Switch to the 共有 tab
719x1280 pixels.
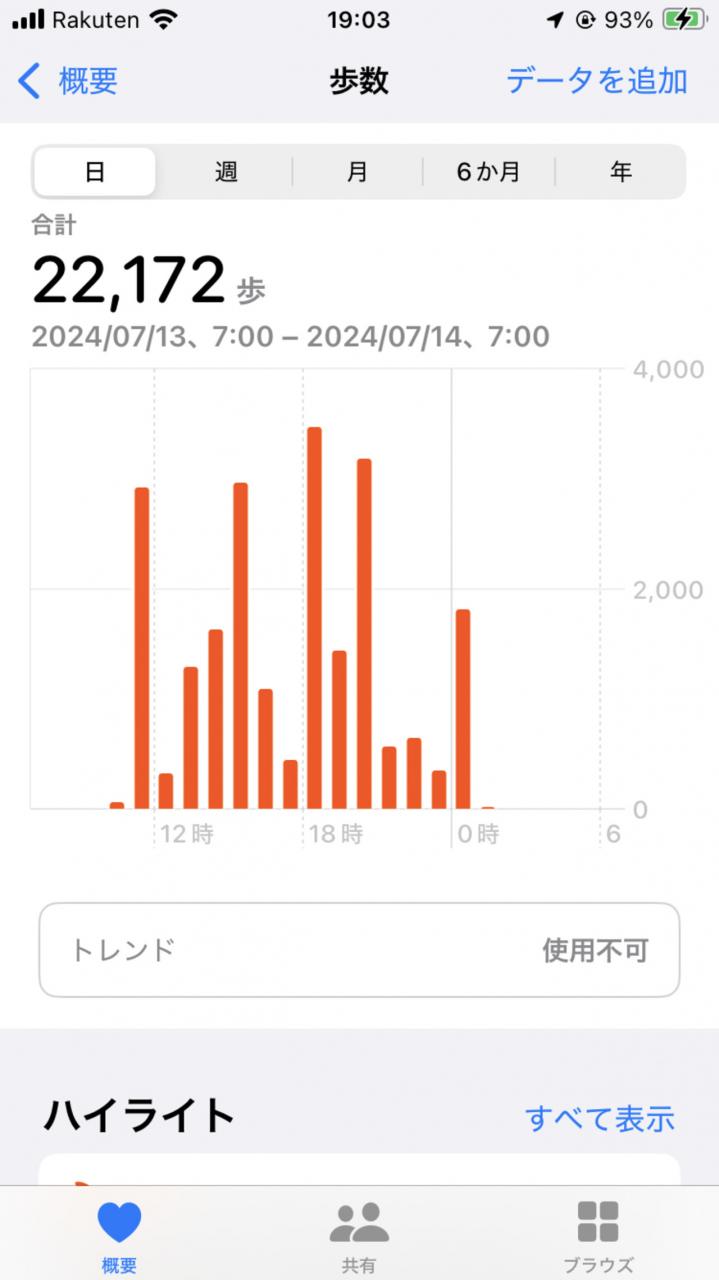pyautogui.click(x=359, y=1235)
